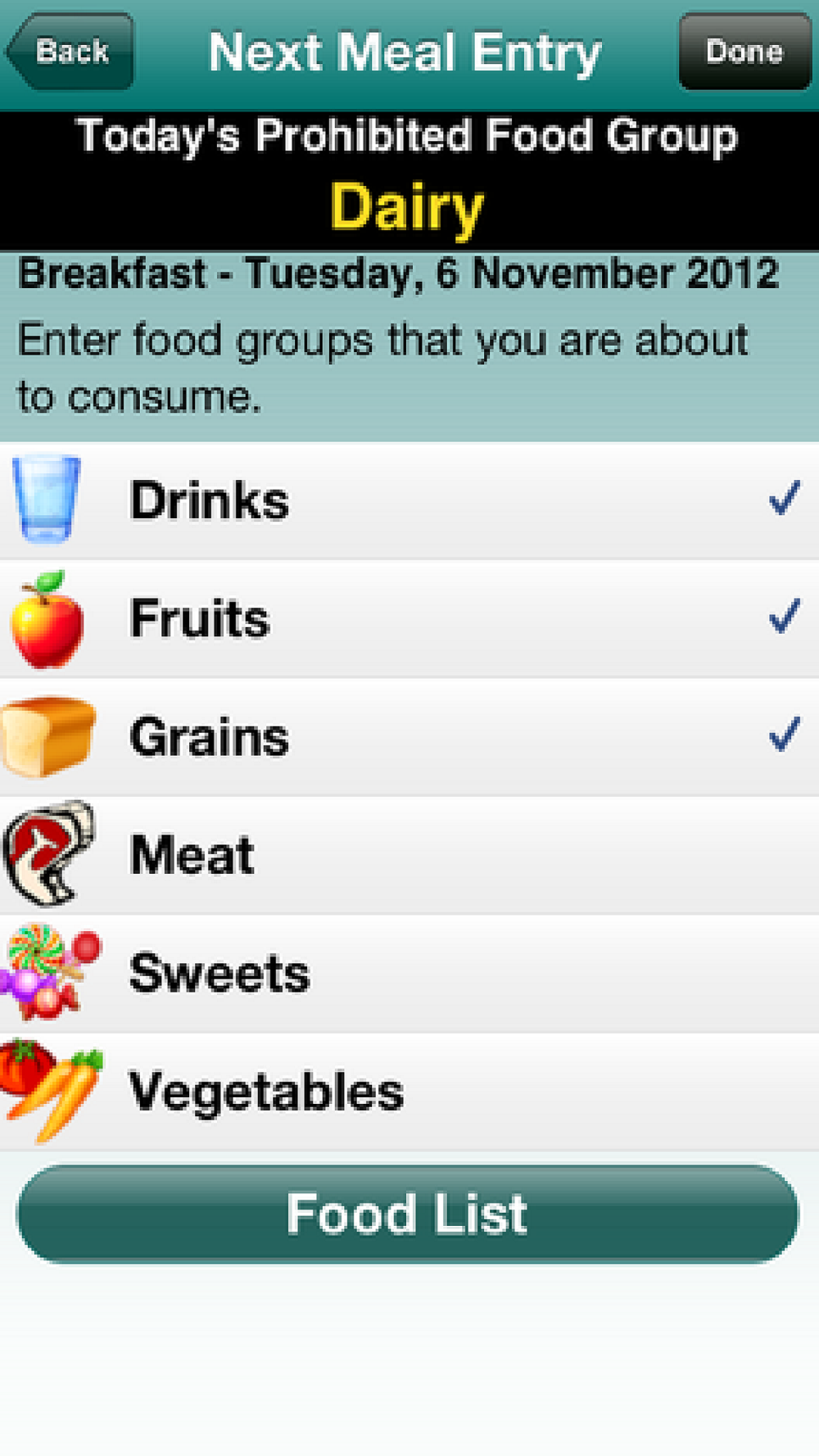
Task: Deselect the Fruits row
Action: [409, 618]
